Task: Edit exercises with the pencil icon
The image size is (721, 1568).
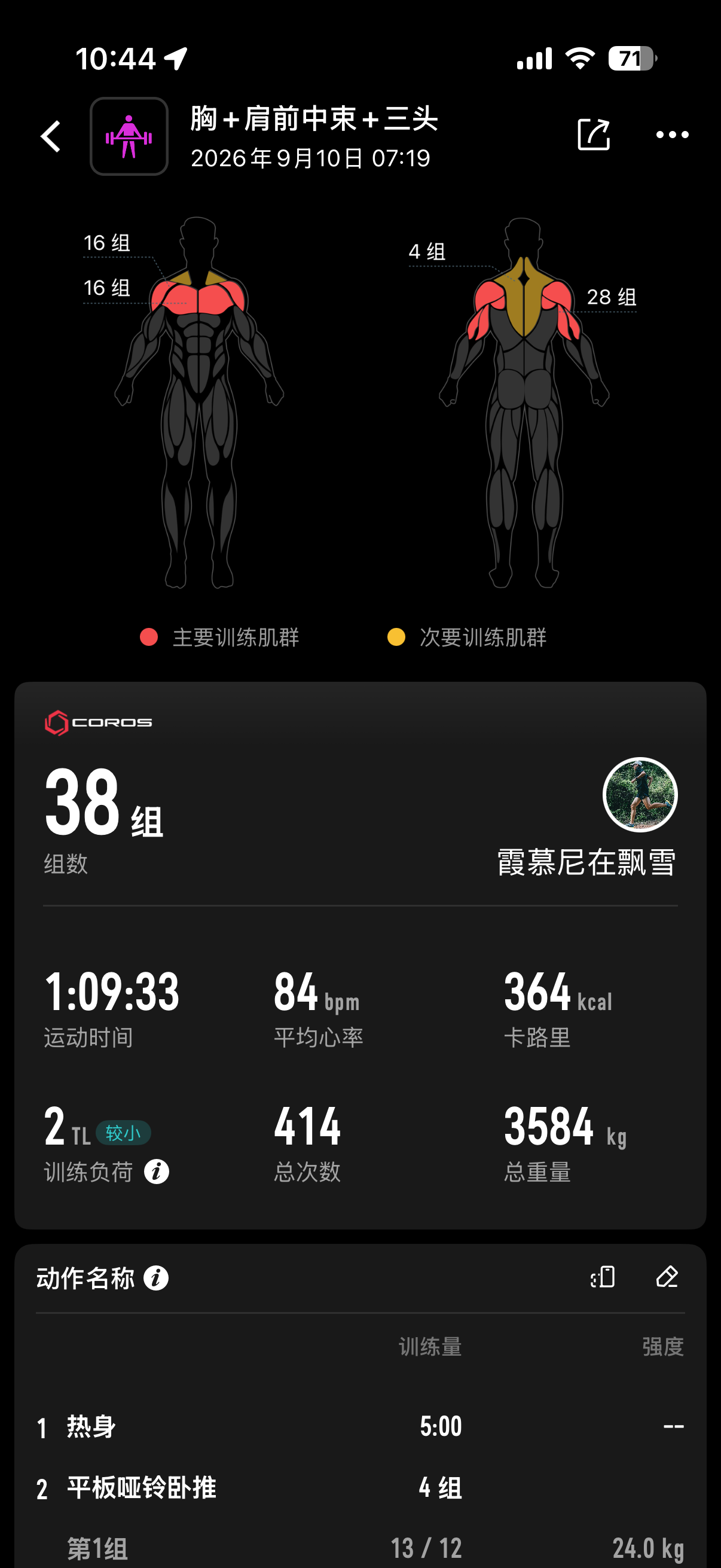Action: click(667, 1276)
